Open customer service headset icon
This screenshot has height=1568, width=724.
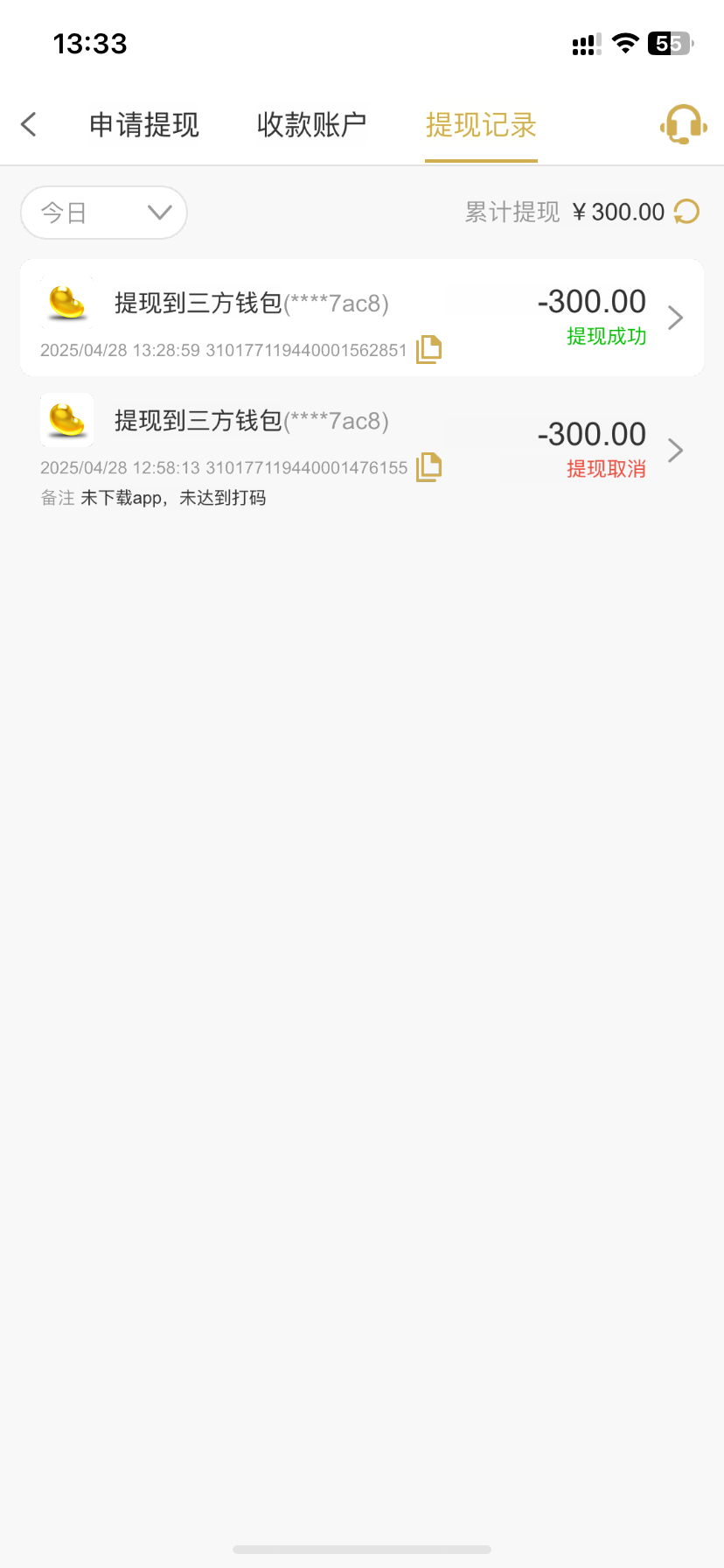click(x=684, y=124)
